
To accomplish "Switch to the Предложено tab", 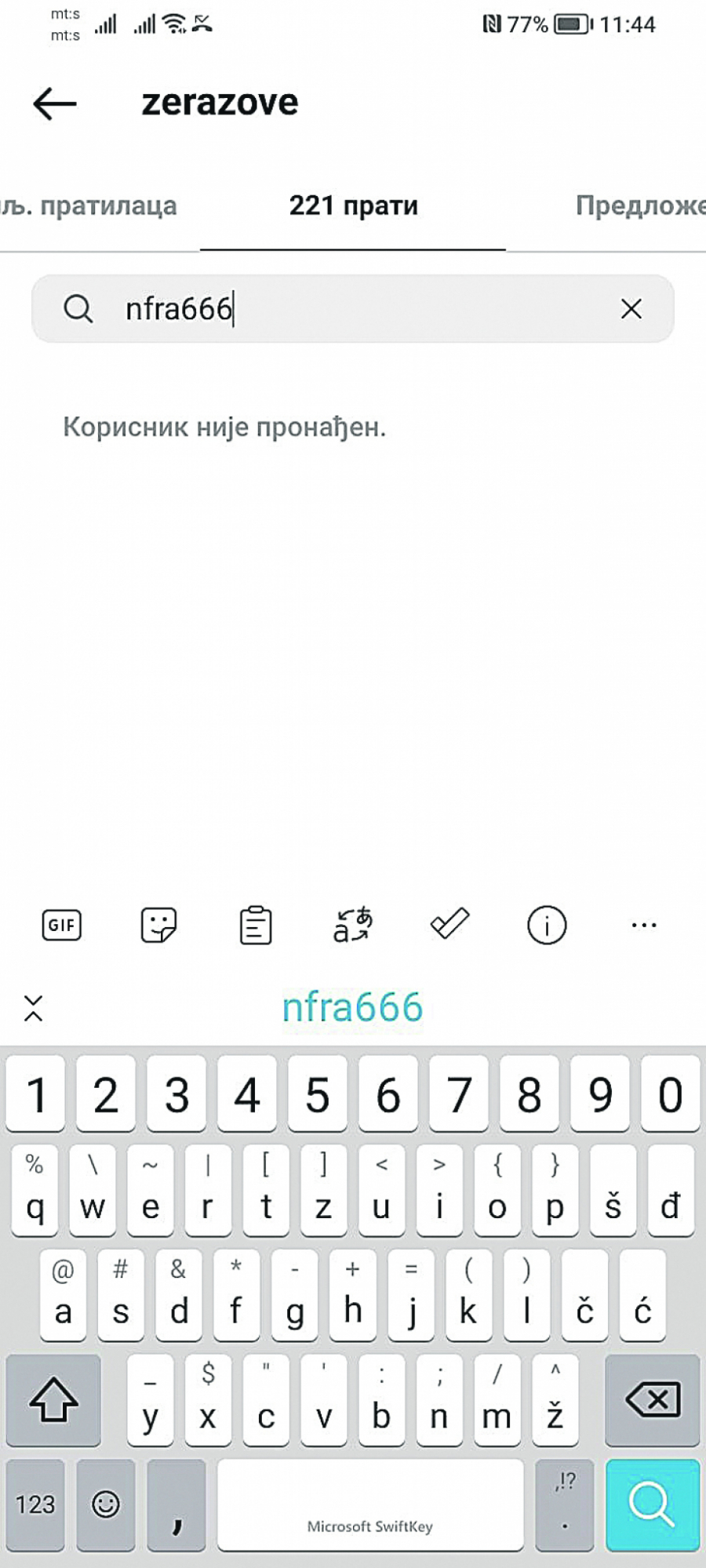I will click(639, 206).
